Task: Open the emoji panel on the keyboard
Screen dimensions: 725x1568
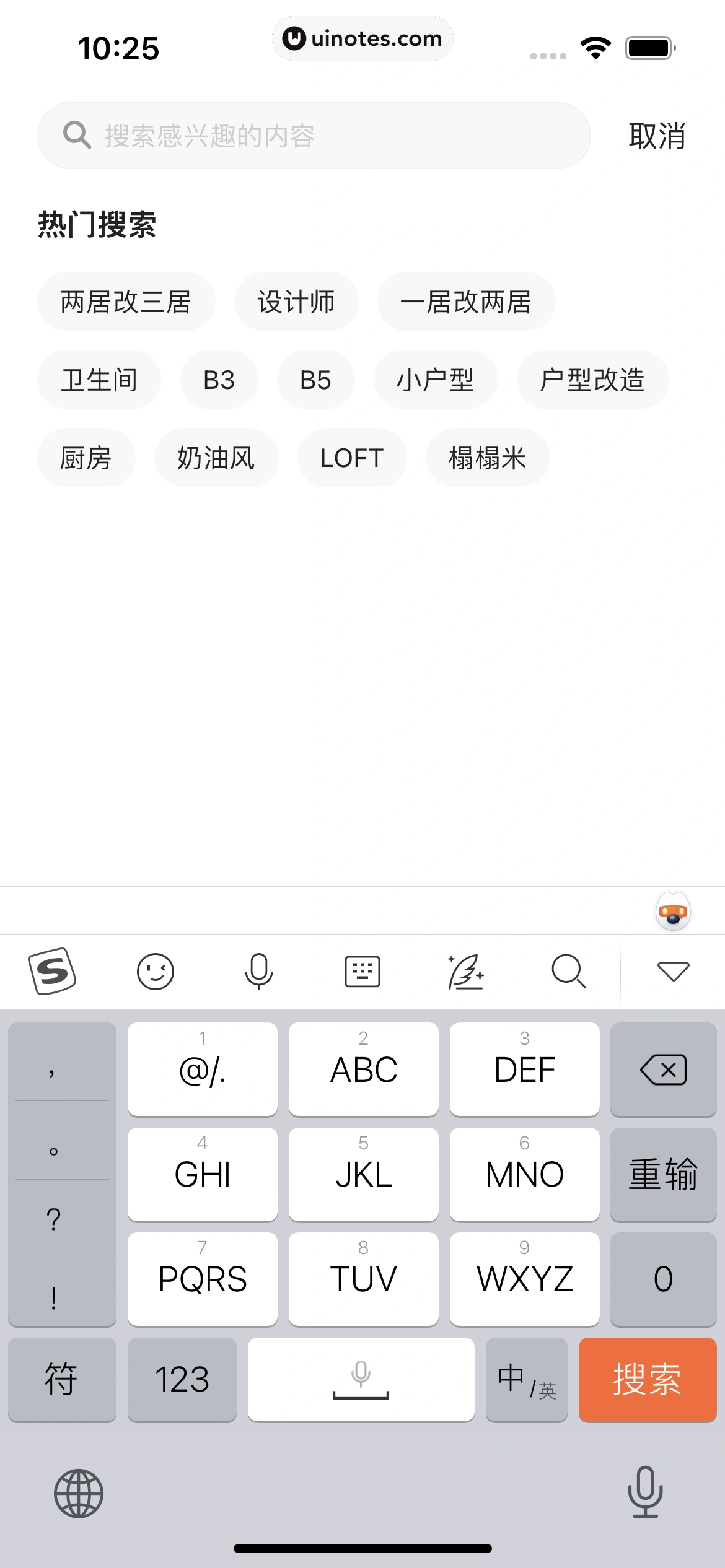Action: (x=156, y=970)
